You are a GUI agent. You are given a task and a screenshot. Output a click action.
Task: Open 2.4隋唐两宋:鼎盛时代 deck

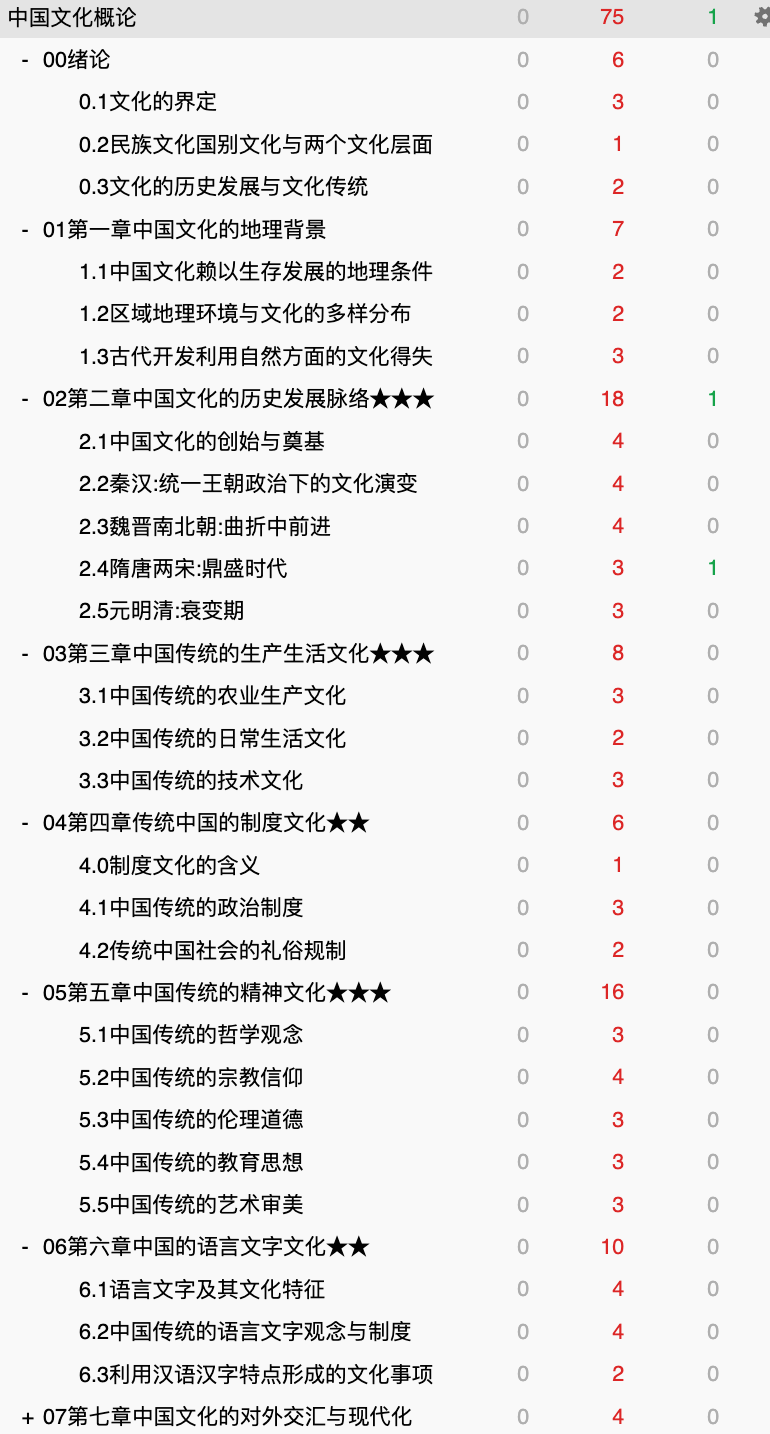[183, 569]
